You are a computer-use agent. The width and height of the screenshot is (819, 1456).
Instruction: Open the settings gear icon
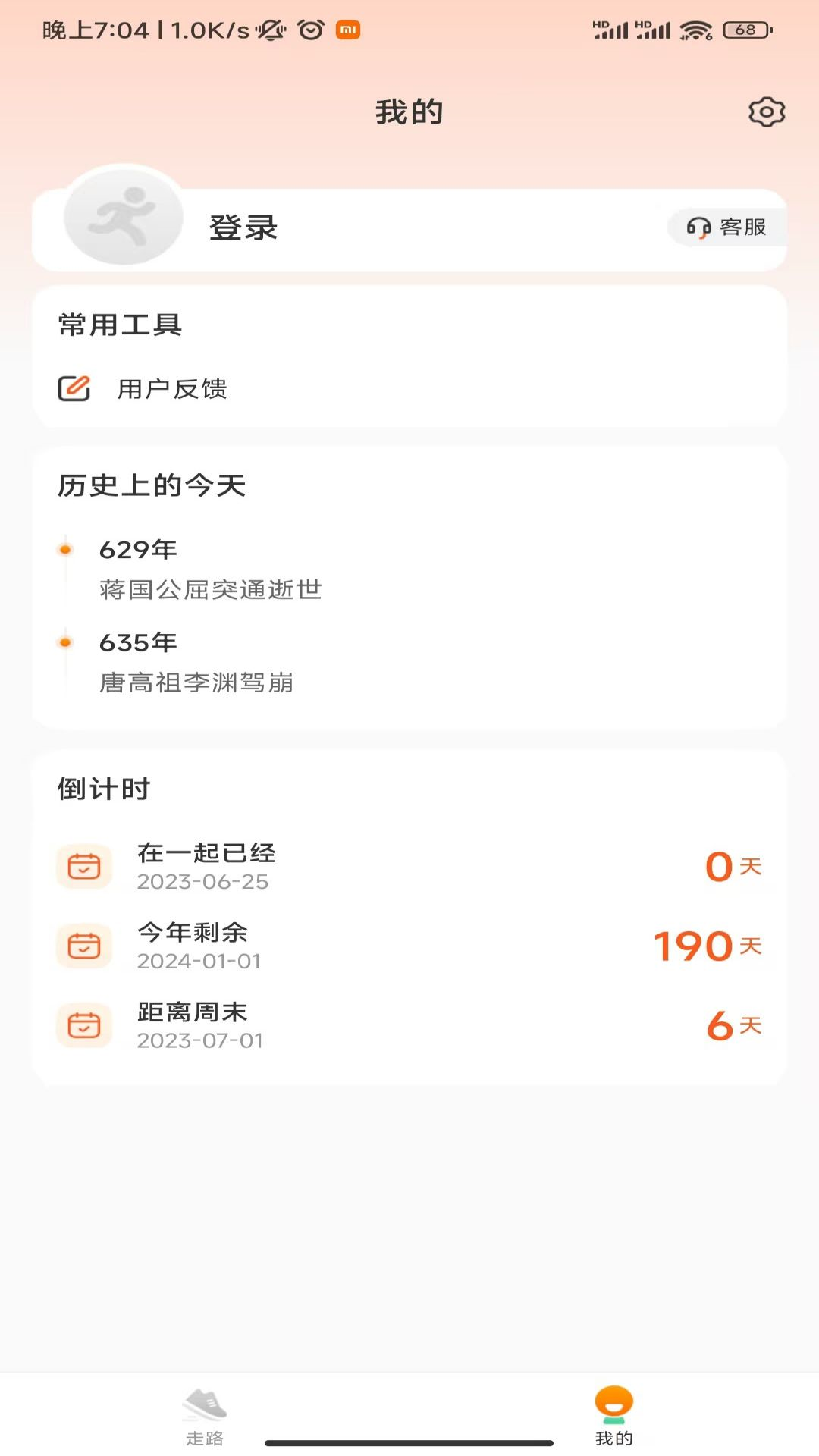766,112
